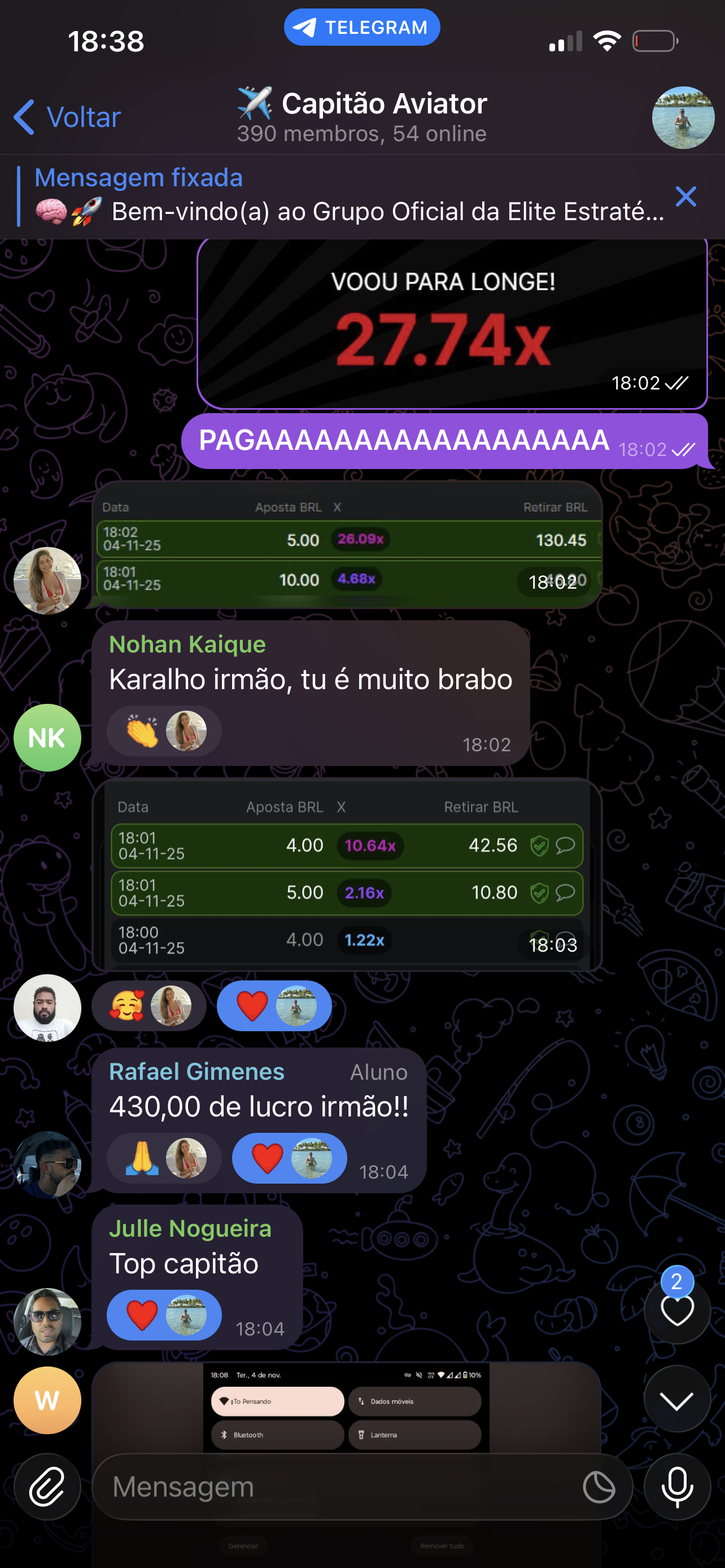Tap Nohan Kaique's green NK avatar

tap(47, 738)
